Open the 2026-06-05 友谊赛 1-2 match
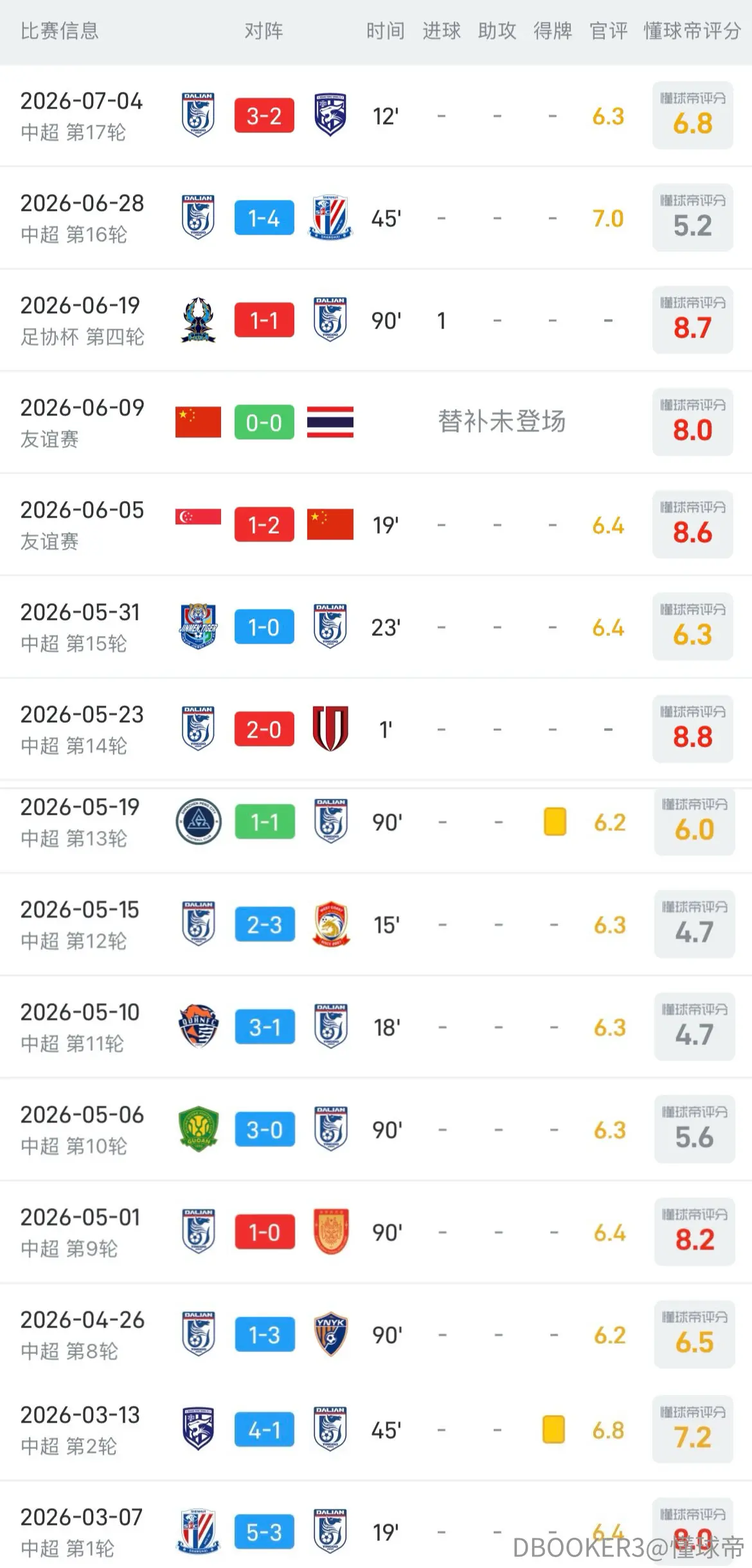Viewport: 752px width, 1568px height. (x=376, y=525)
